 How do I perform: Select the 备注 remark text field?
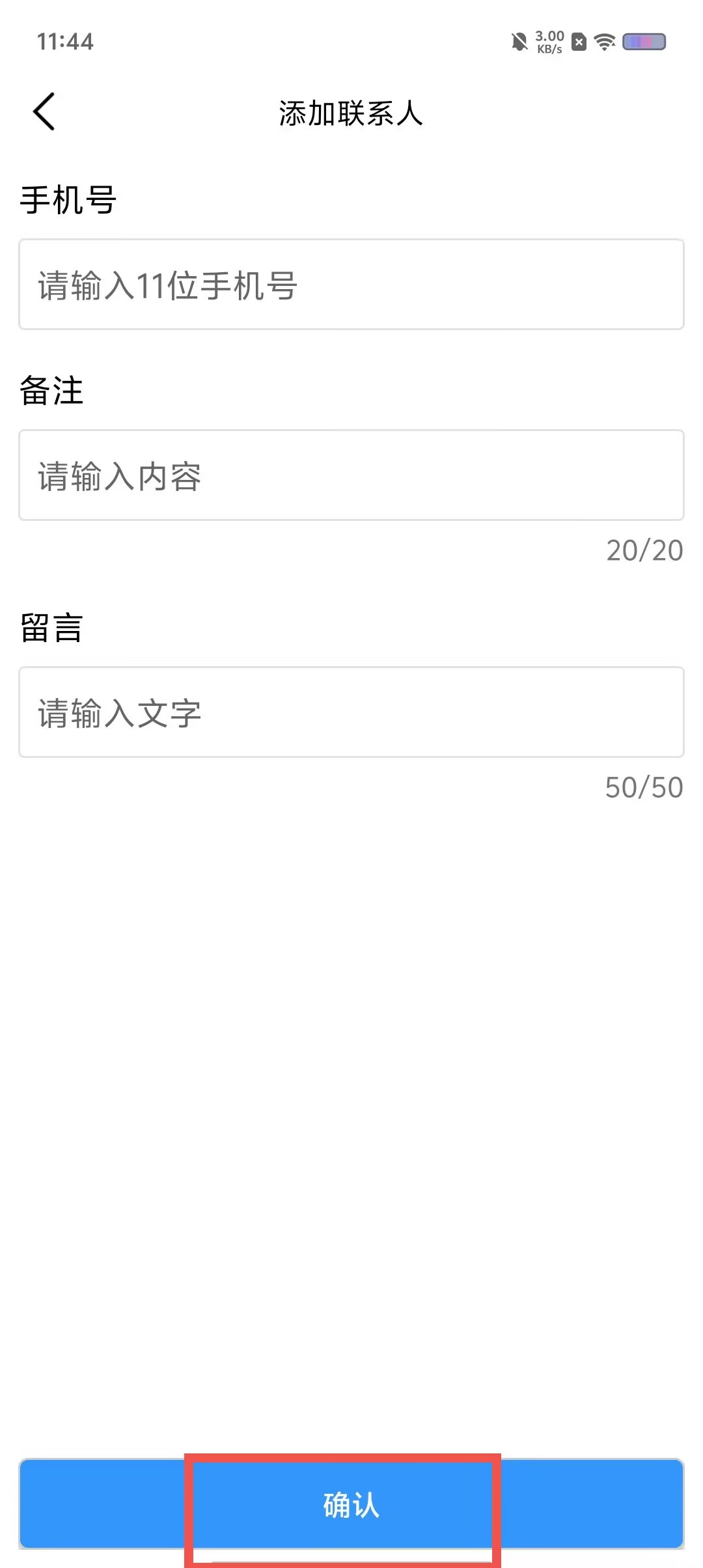351,475
